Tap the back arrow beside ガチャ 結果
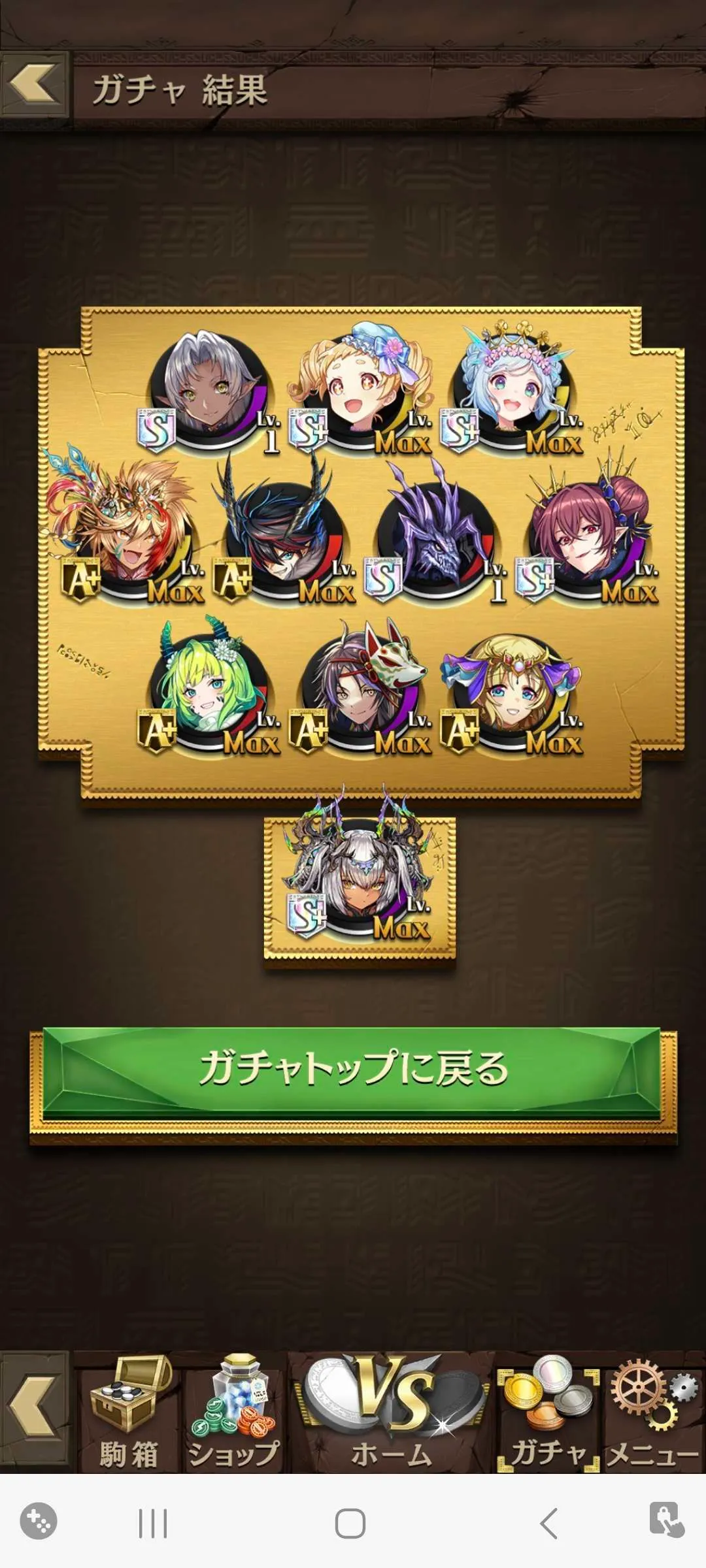 [34, 85]
